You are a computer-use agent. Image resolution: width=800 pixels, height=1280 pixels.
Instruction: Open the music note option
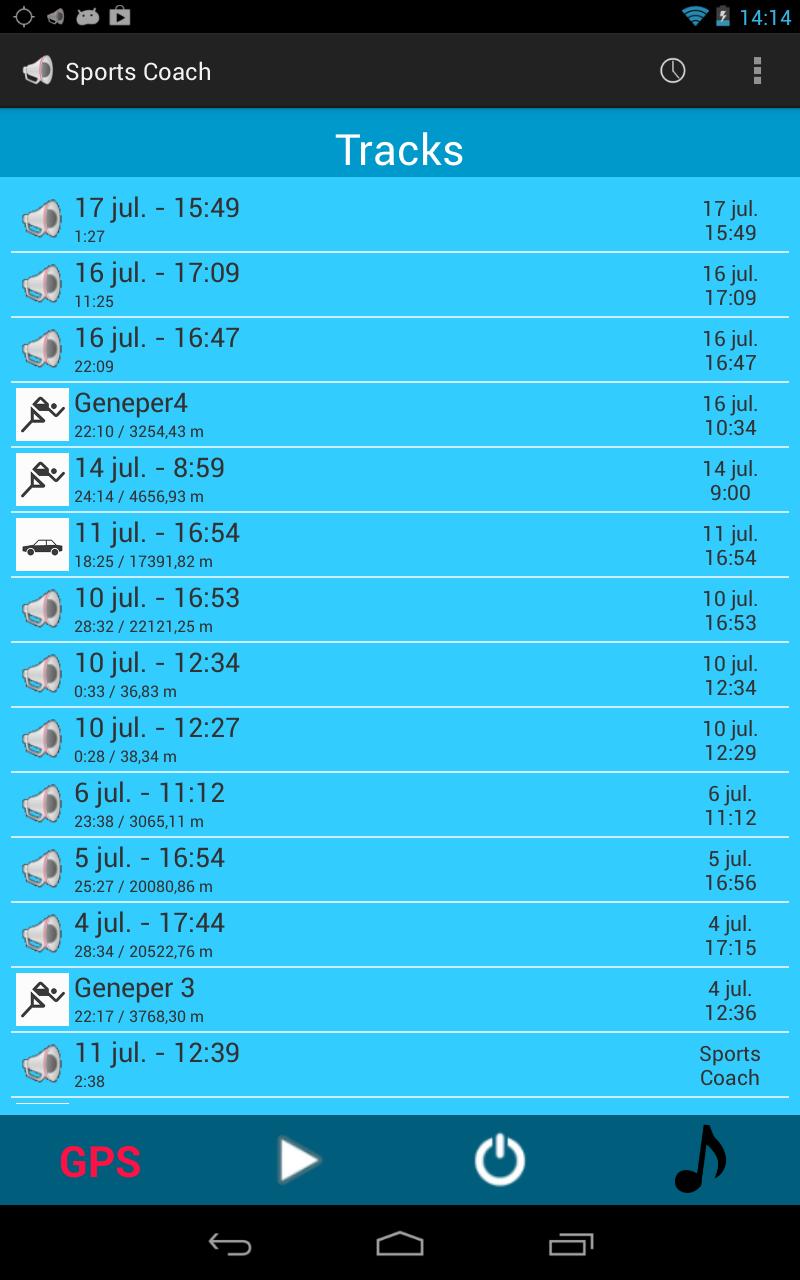click(700, 1159)
